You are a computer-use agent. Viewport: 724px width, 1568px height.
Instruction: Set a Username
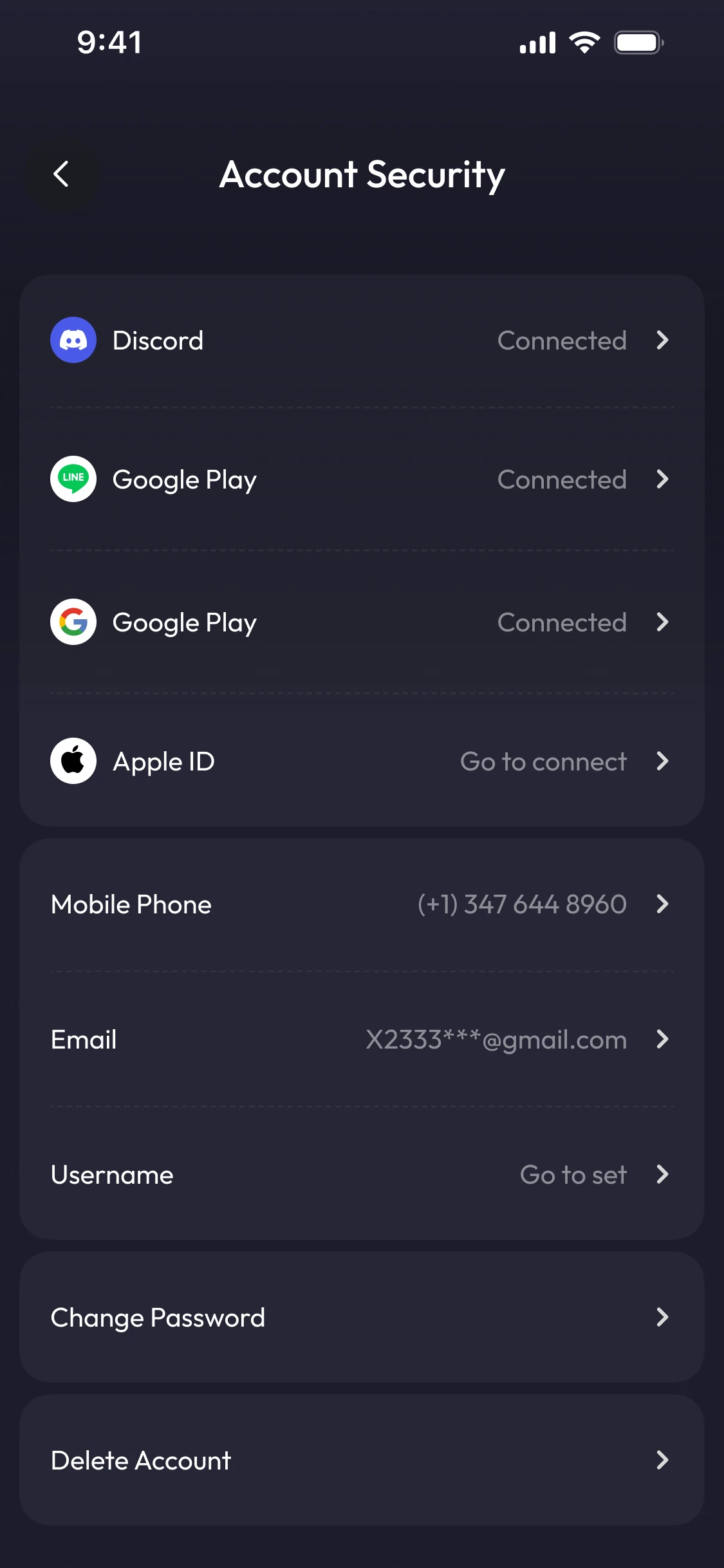click(x=362, y=1175)
